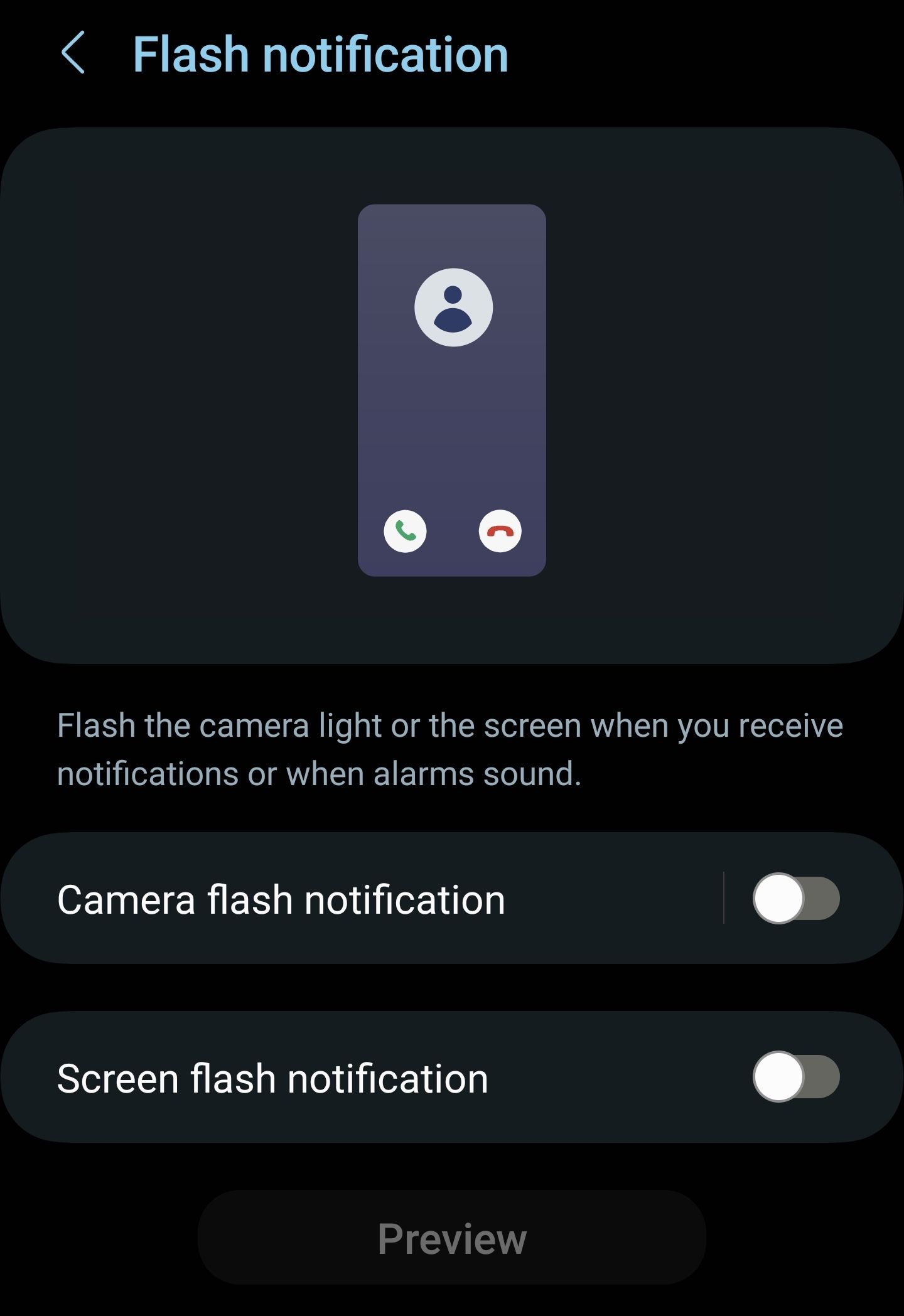
Task: Turn on Camera flash notification switch
Action: (x=796, y=899)
